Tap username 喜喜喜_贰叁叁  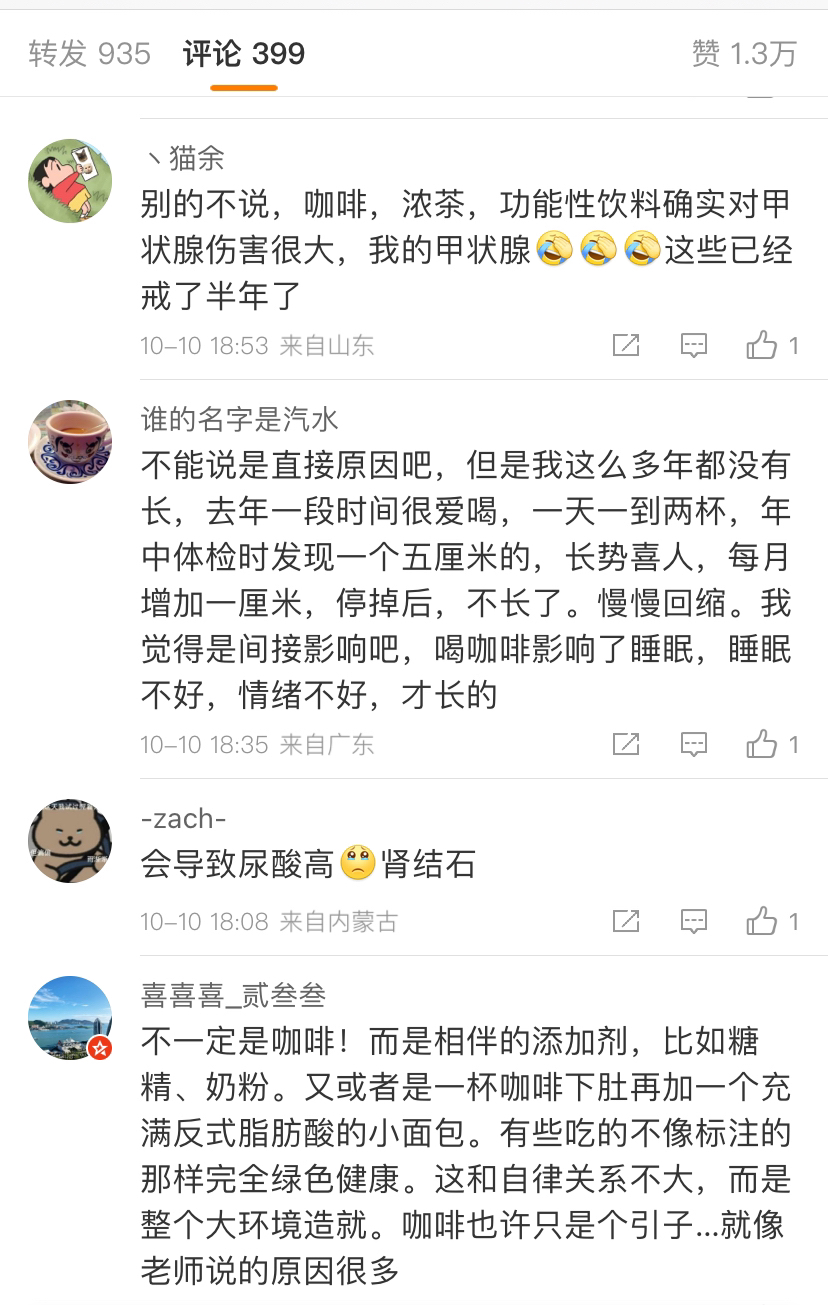pyautogui.click(x=234, y=995)
